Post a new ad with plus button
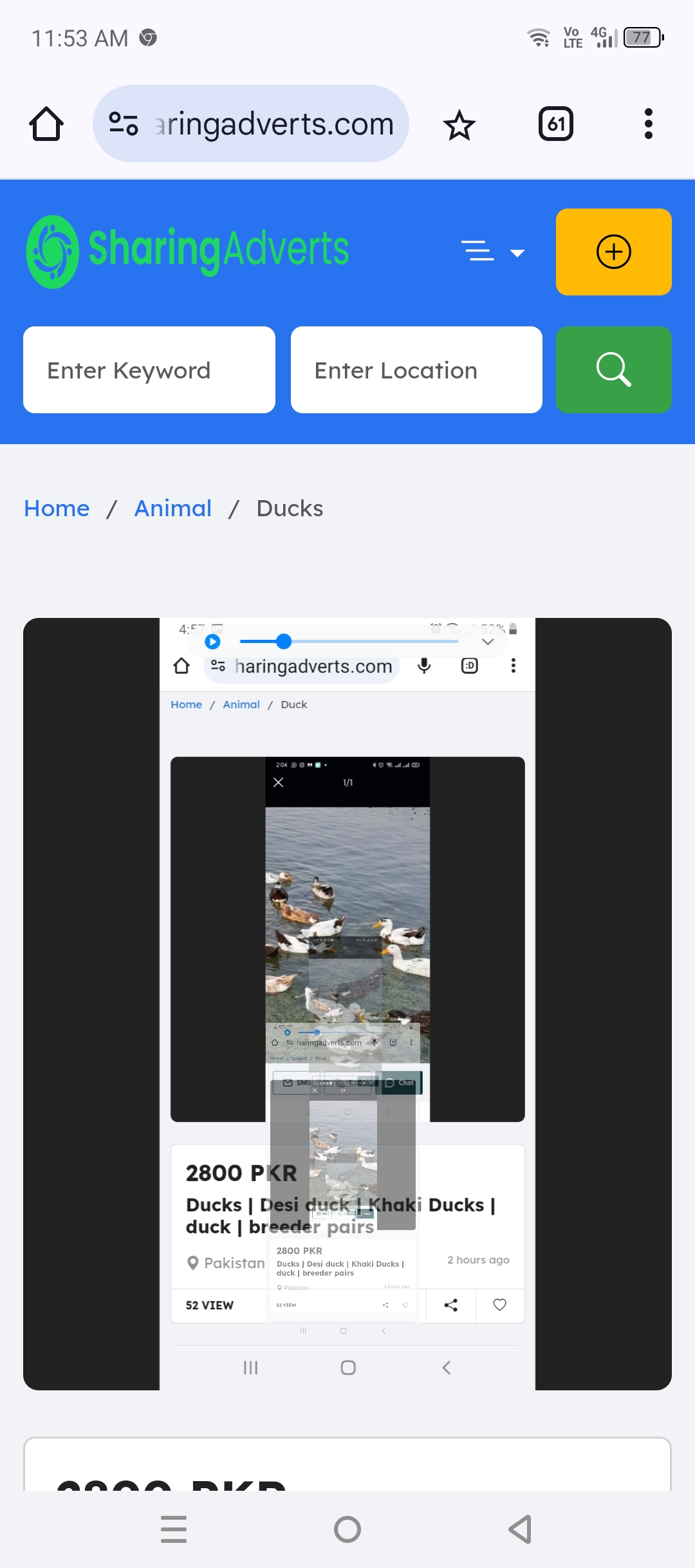695x1568 pixels. 613,252
